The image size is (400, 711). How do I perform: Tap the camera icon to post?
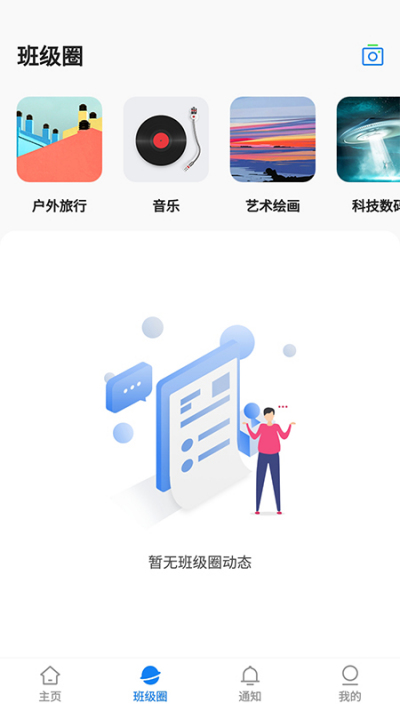pos(372,55)
